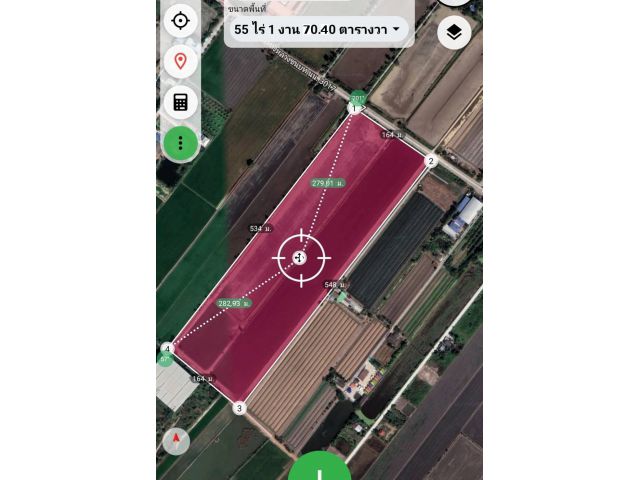Screen dimensions: 640x480
Task: Open the map layers selector
Action: 454,32
